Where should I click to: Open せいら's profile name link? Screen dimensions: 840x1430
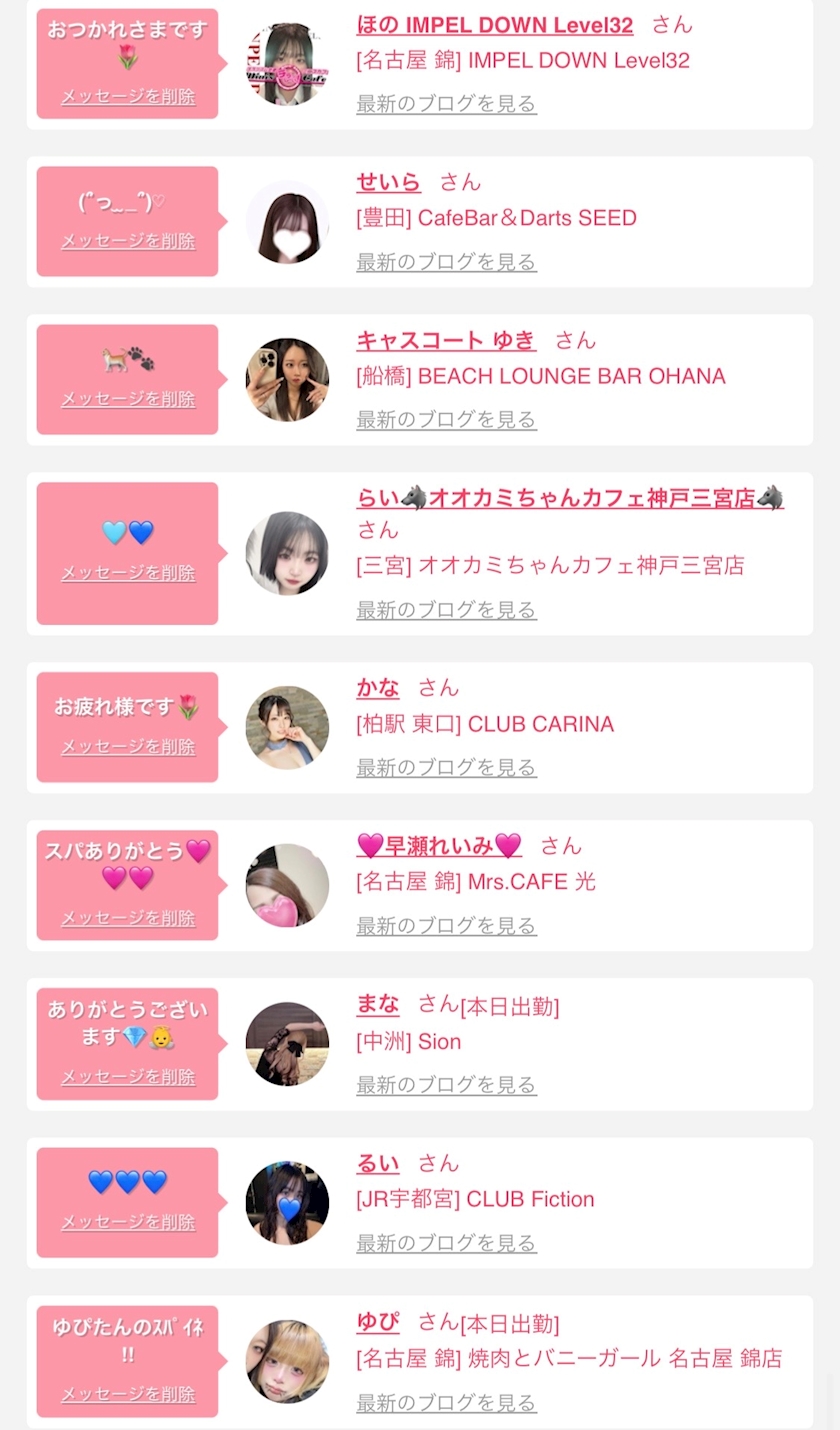point(389,182)
